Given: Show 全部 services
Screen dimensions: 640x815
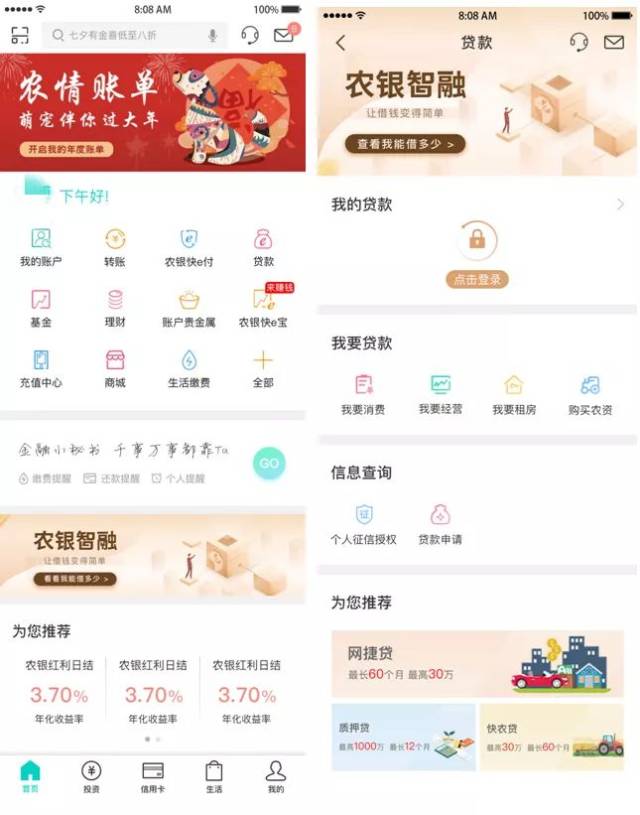Looking at the screenshot, I should pos(263,369).
